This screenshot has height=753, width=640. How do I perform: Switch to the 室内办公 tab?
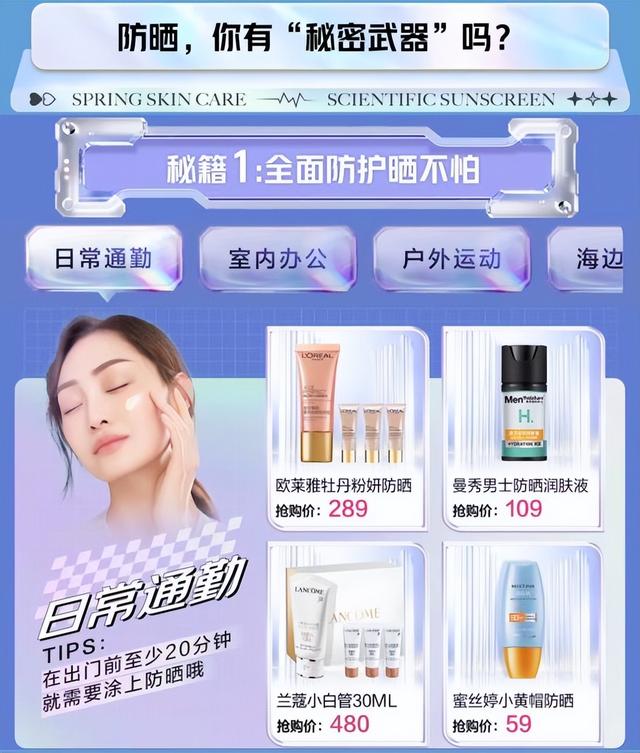pyautogui.click(x=277, y=259)
